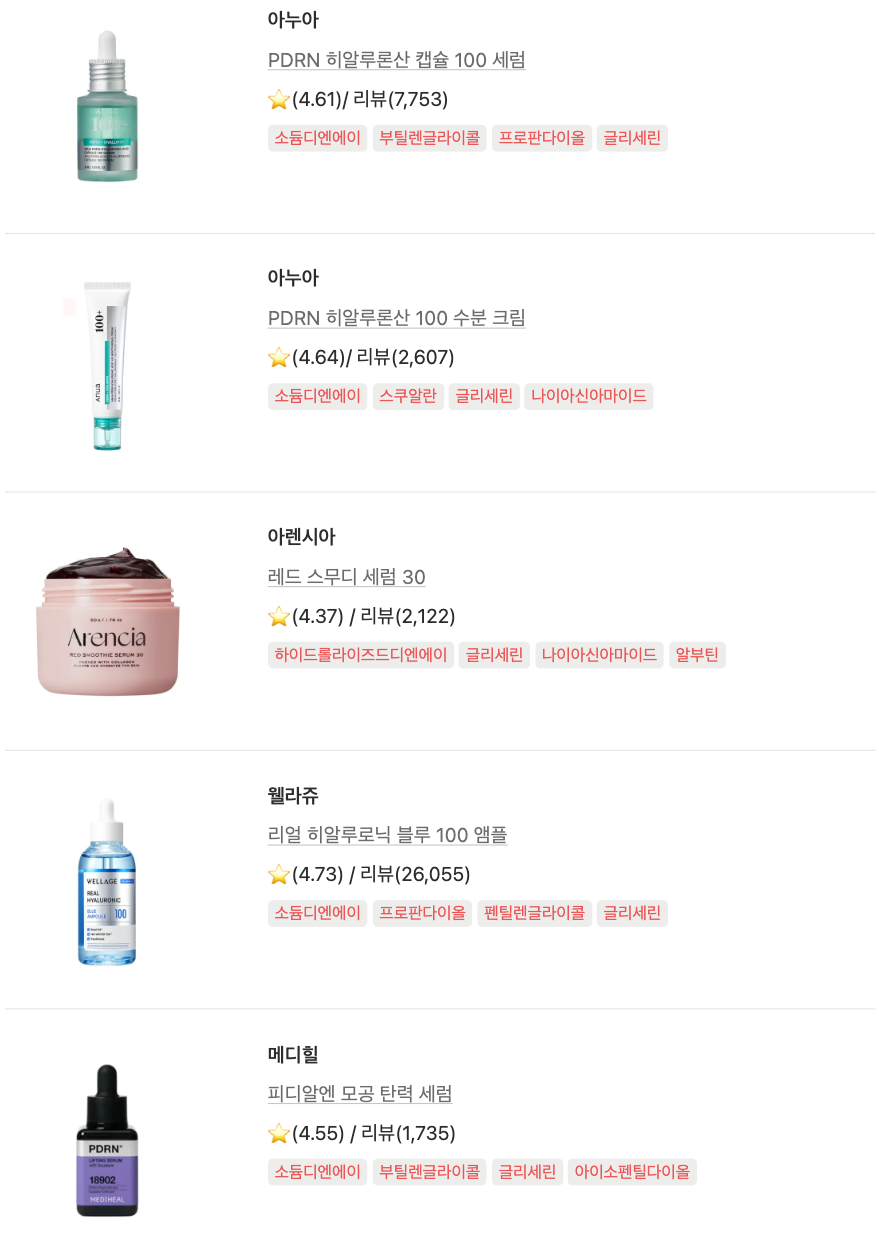
Task: Tap the Mediheal PDRN serum product image
Action: [107, 1140]
